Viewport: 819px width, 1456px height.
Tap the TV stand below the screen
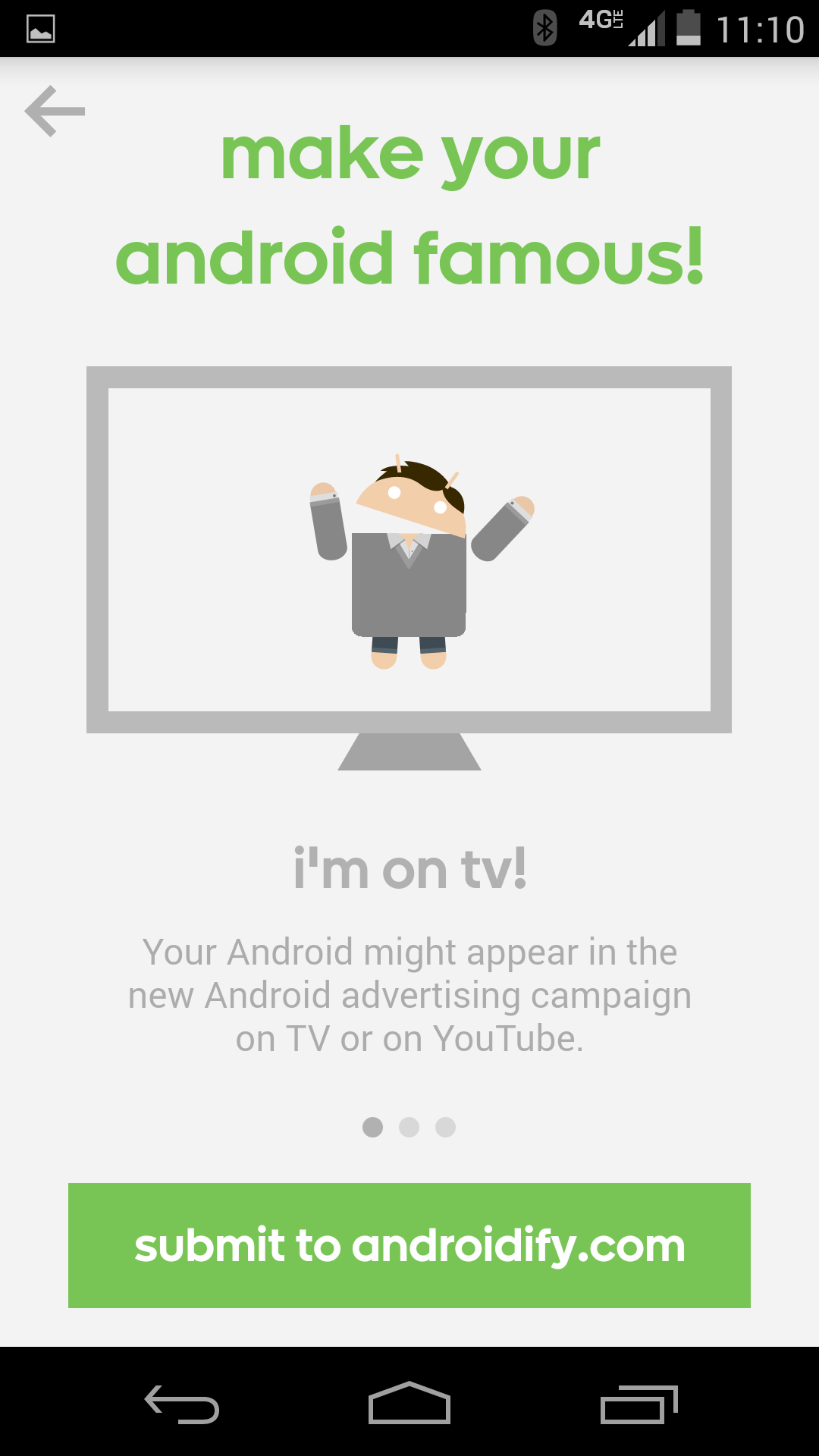(x=409, y=751)
